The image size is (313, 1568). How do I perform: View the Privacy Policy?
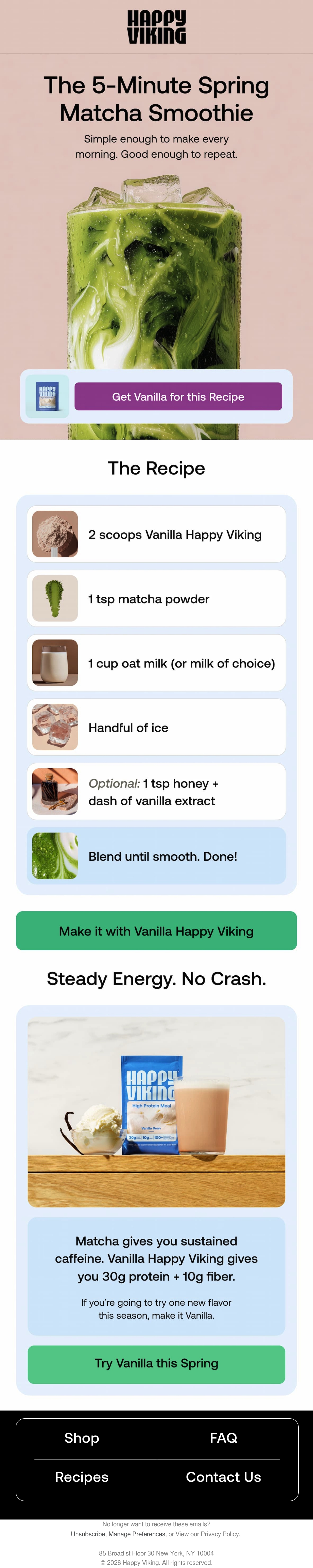[x=220, y=1534]
